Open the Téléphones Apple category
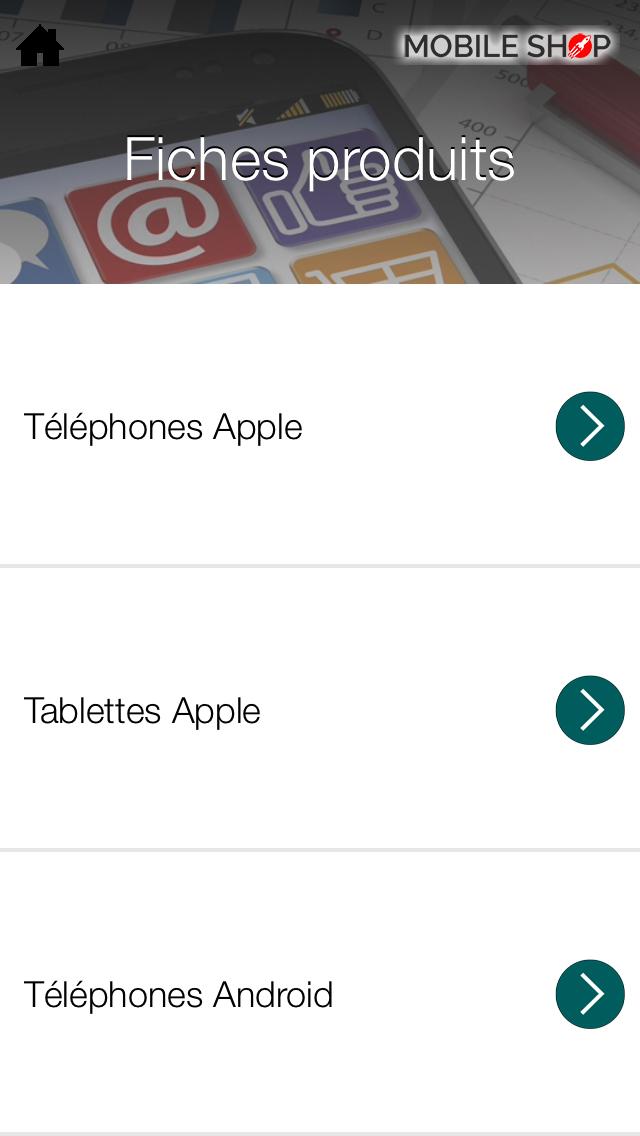 click(x=320, y=426)
